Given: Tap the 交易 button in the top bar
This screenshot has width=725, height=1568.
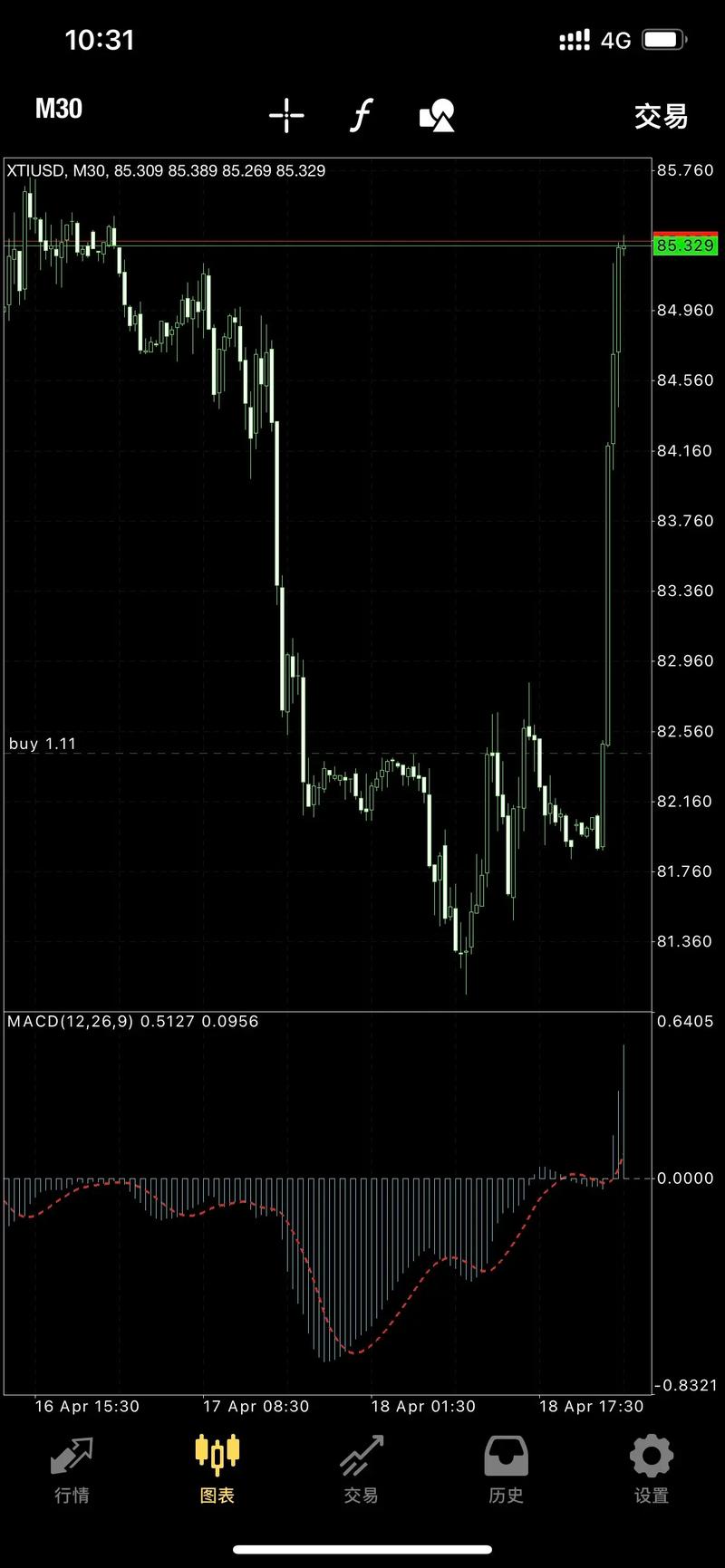Looking at the screenshot, I should pyautogui.click(x=661, y=116).
